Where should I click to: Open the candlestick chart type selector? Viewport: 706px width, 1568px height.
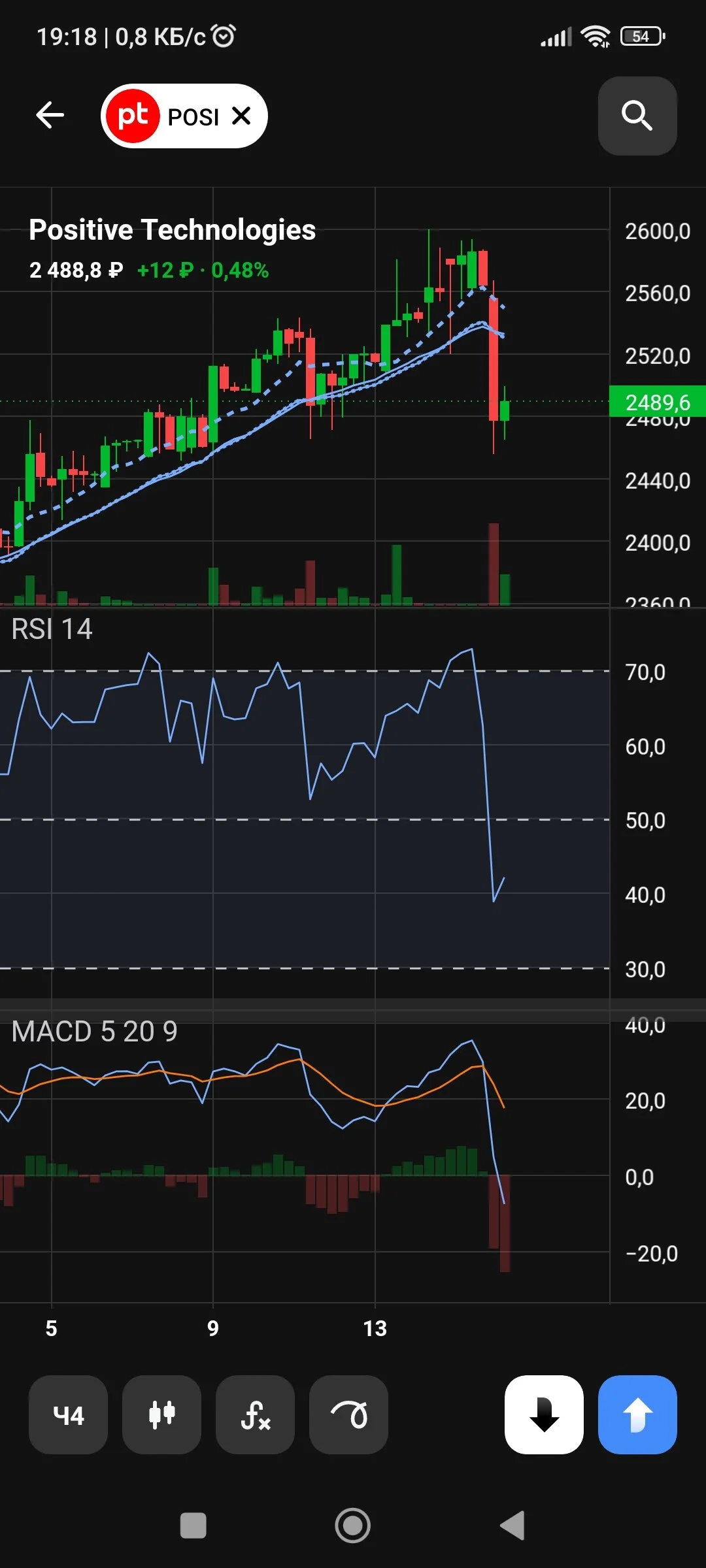[x=161, y=1414]
